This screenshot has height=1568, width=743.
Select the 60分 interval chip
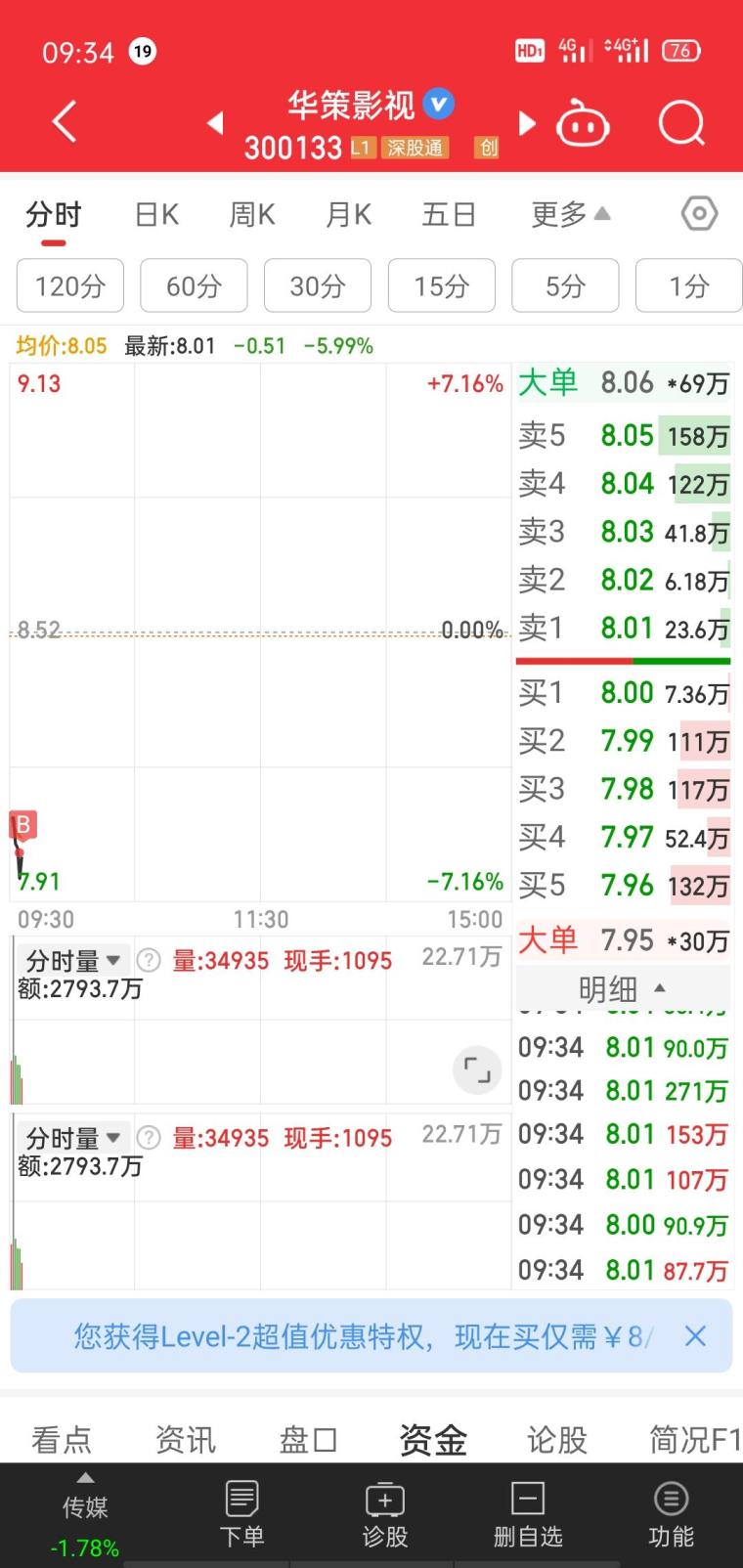(194, 285)
